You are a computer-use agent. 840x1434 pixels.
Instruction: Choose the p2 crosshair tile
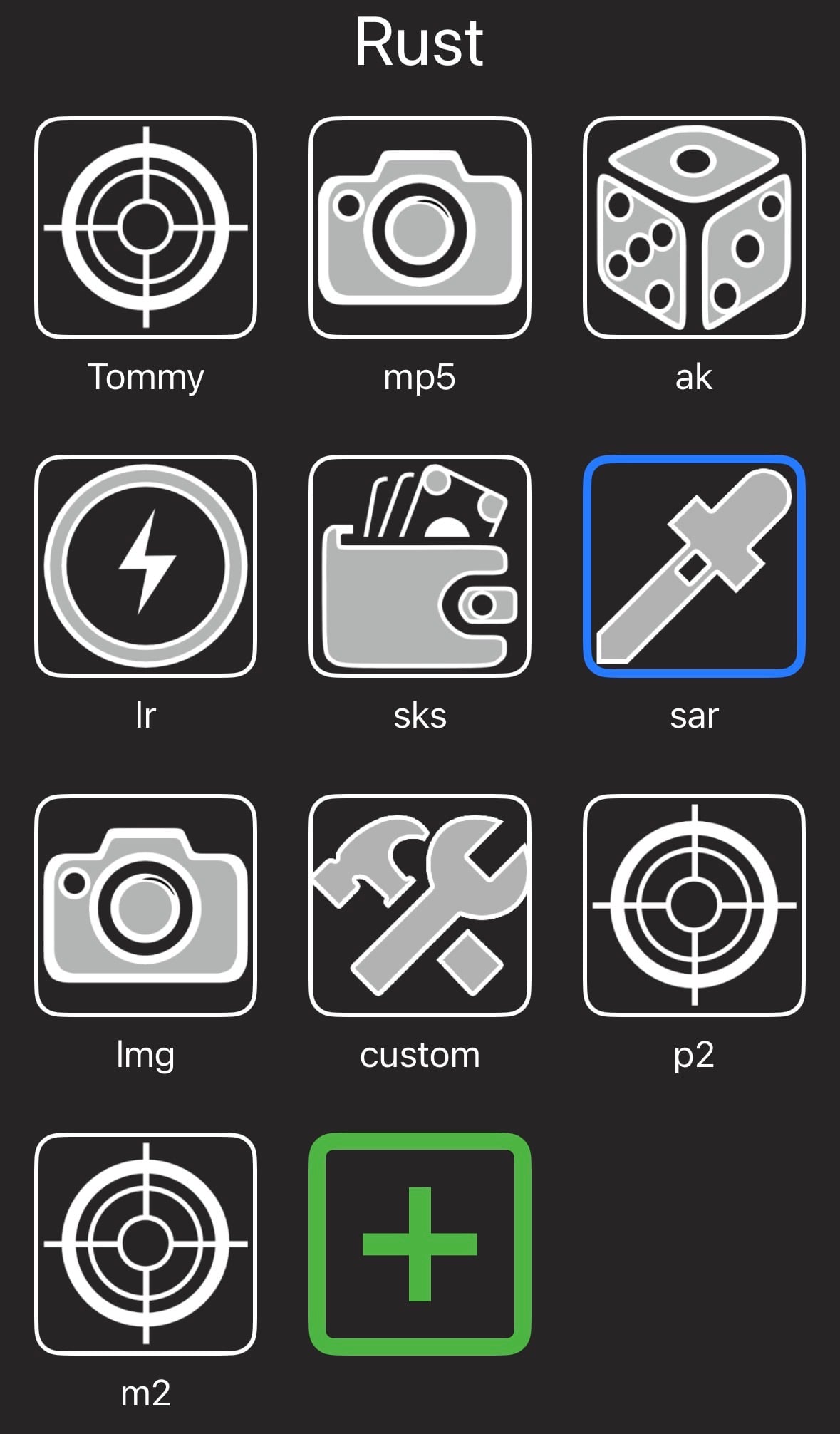click(x=694, y=905)
